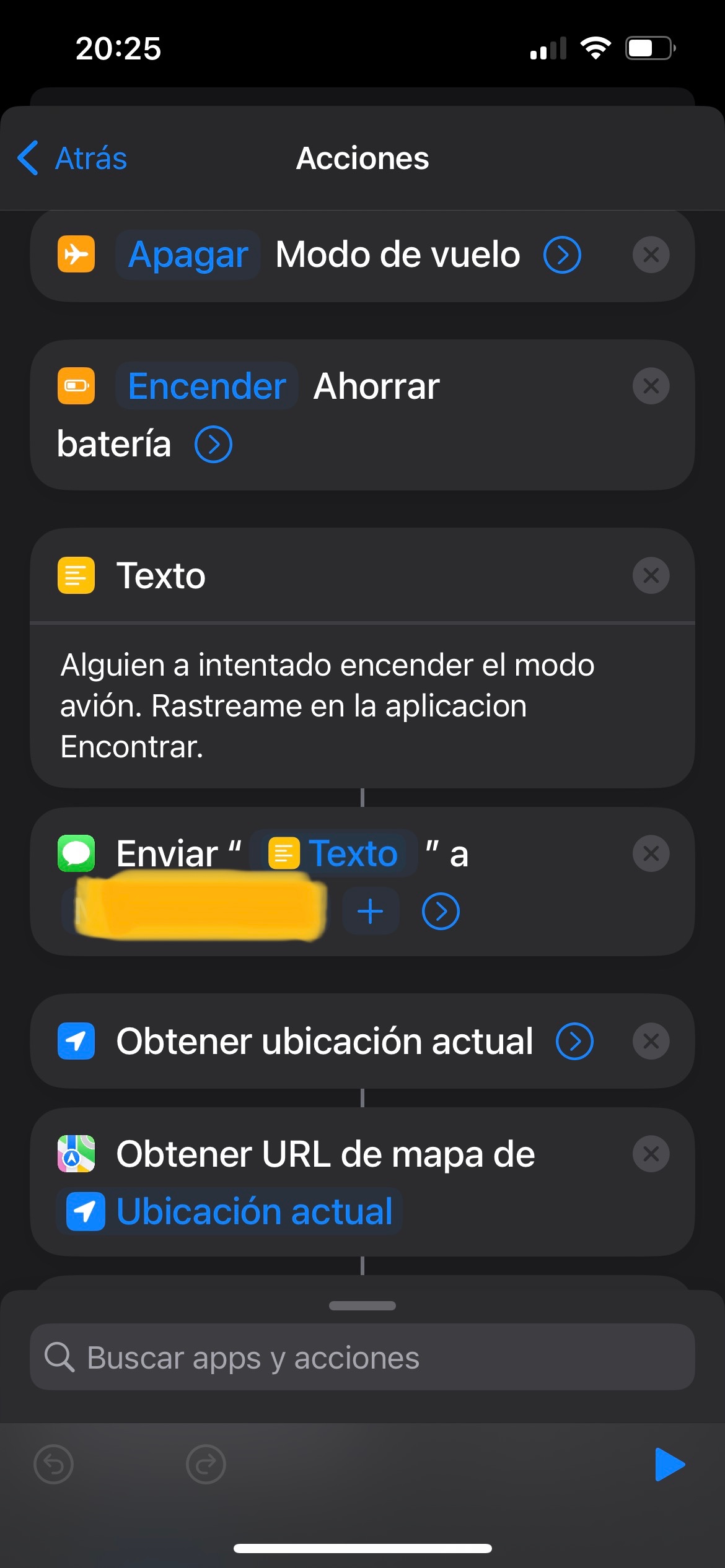
Task: Change the Encender setting for Ahorrar batería
Action: pos(207,386)
